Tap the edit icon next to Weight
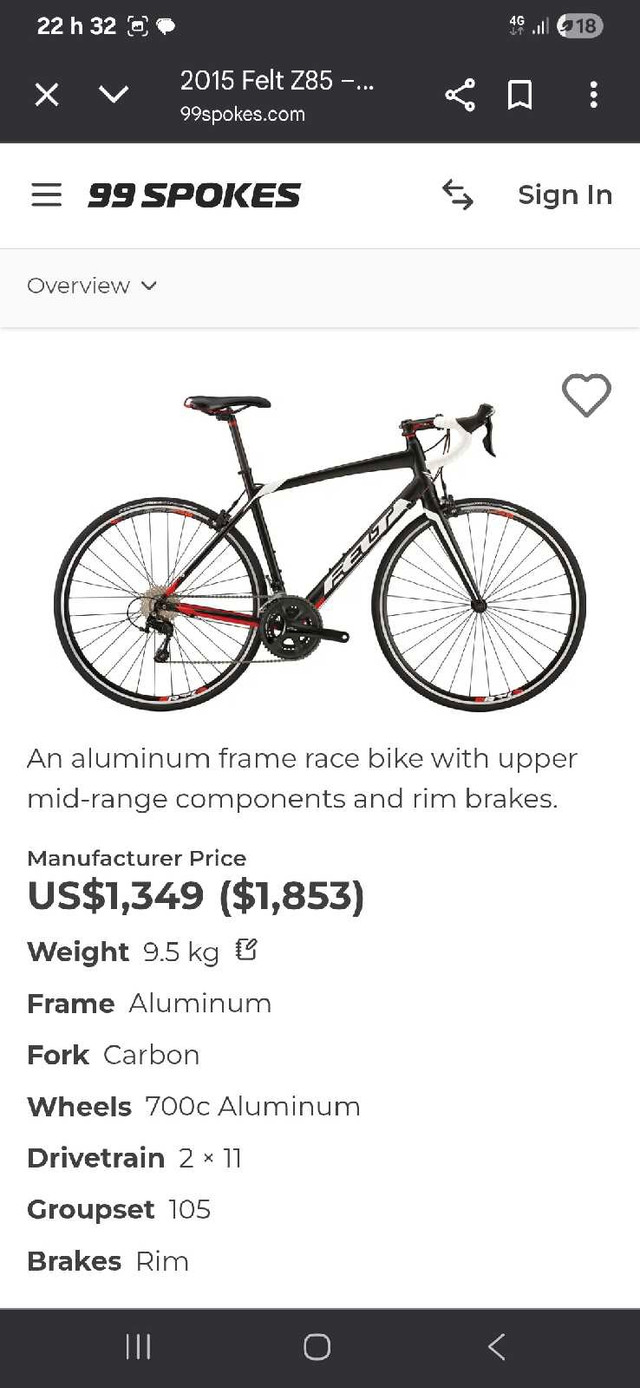 pos(246,950)
